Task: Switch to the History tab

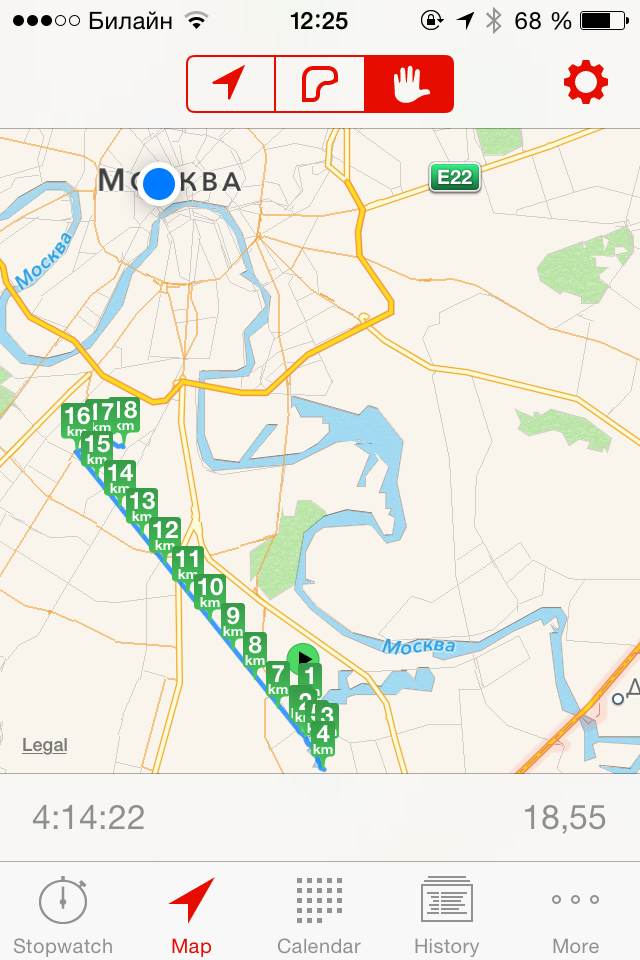Action: coord(447,914)
